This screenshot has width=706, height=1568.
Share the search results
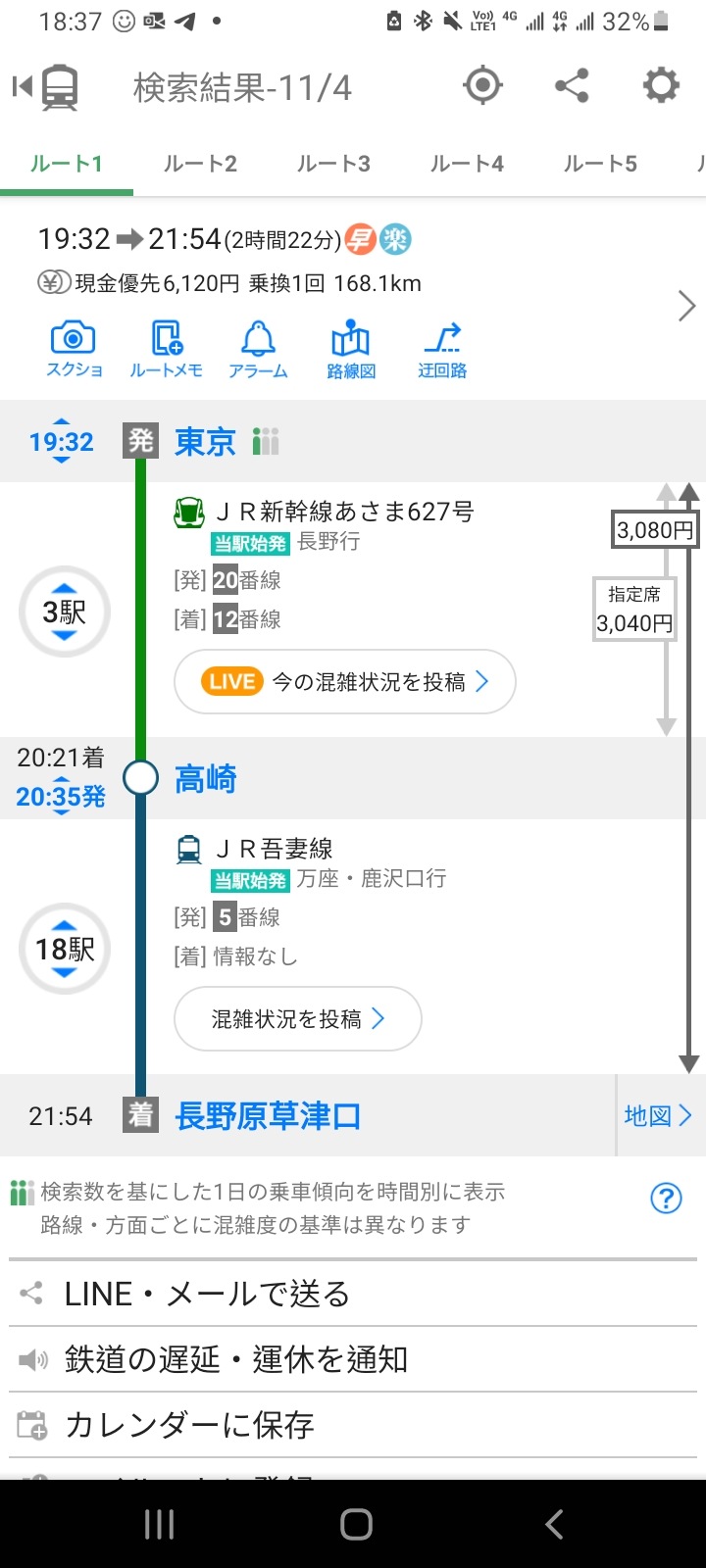click(572, 86)
